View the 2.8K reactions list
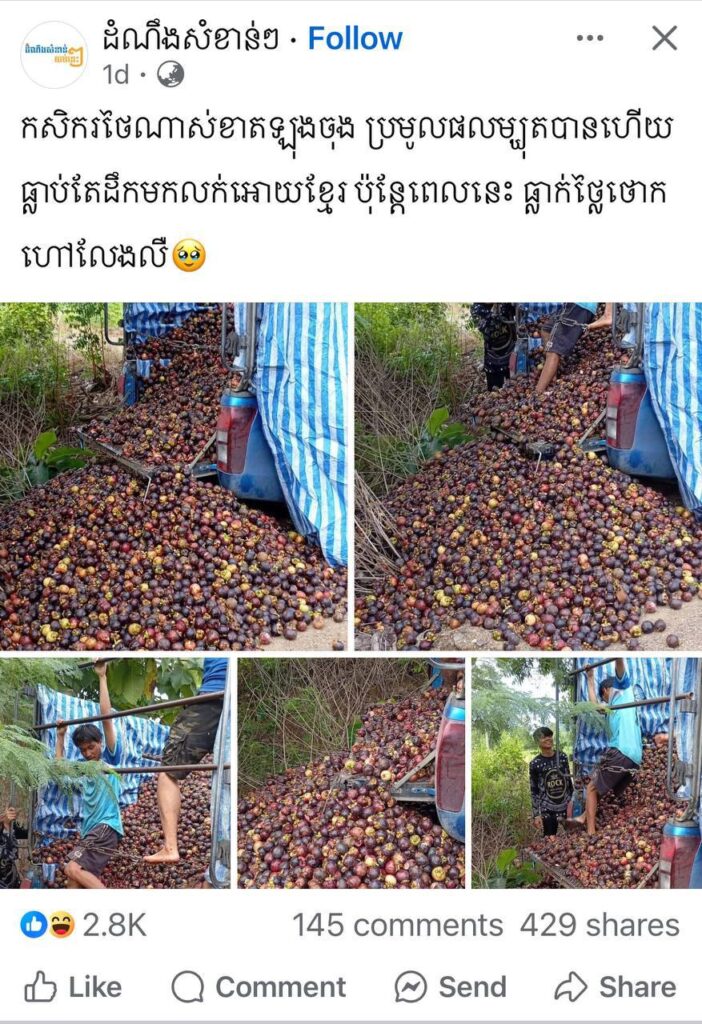The width and height of the screenshot is (702, 1024). point(84,925)
